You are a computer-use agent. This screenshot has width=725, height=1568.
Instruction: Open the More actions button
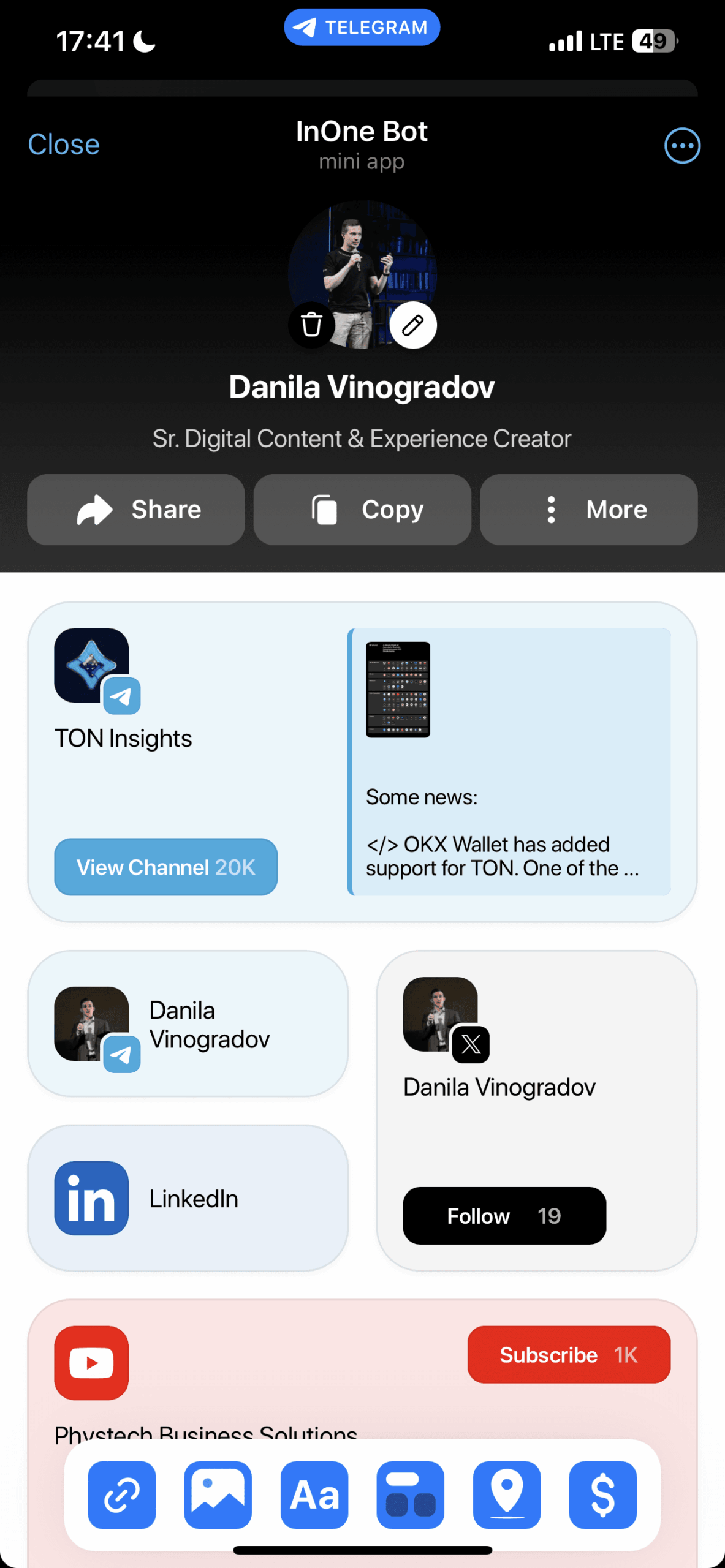pyautogui.click(x=588, y=510)
